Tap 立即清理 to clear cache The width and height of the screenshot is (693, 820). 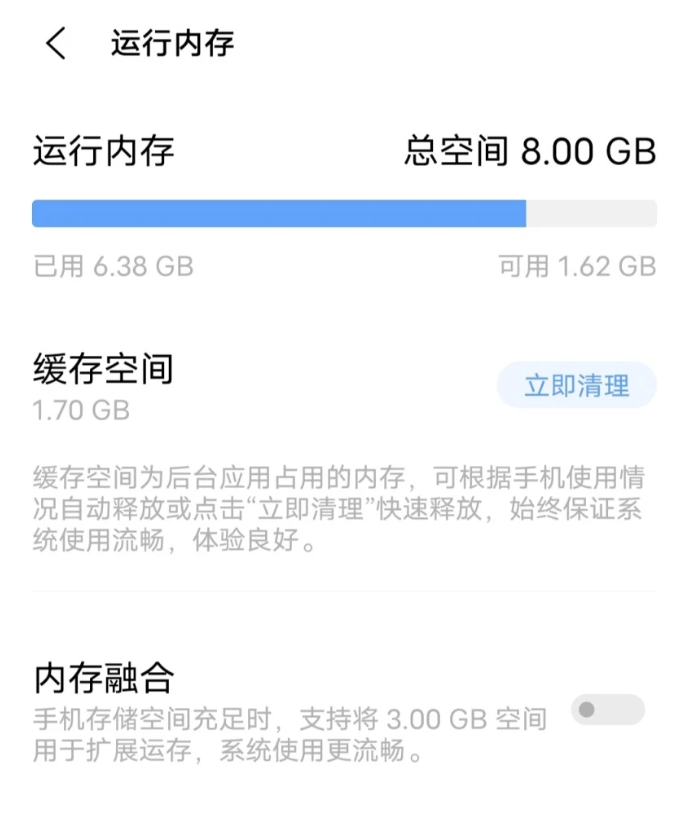(x=576, y=386)
